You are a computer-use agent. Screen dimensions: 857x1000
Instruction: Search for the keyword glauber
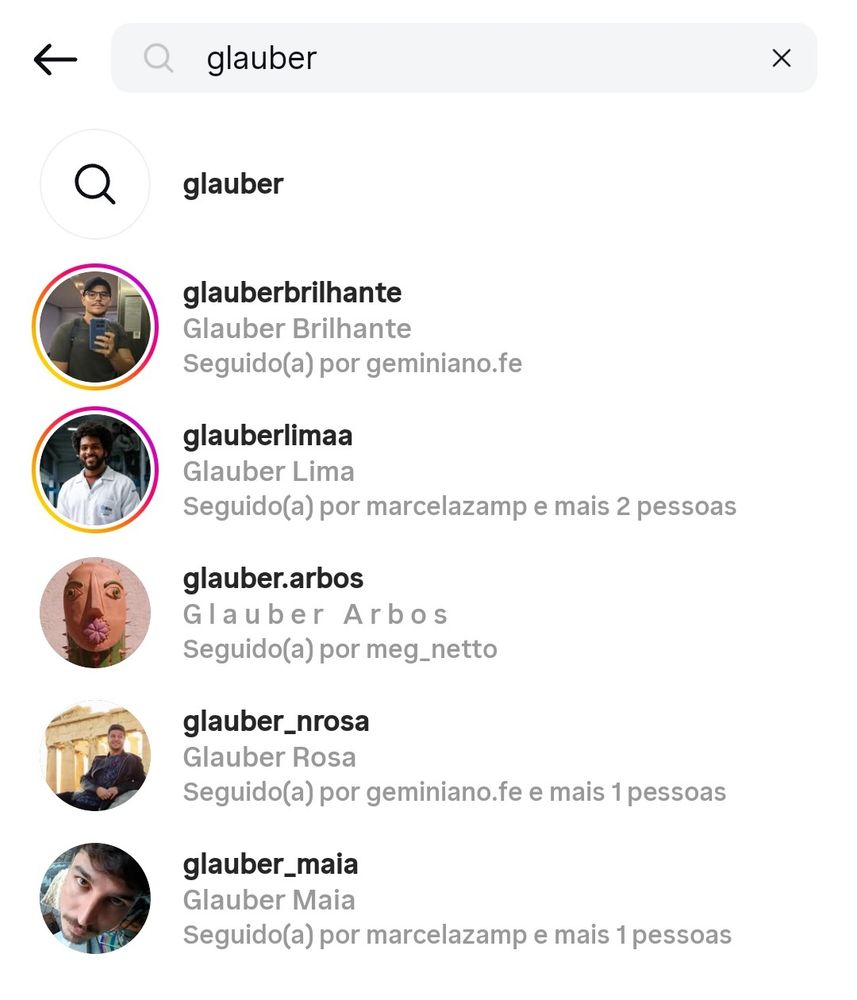coord(233,185)
